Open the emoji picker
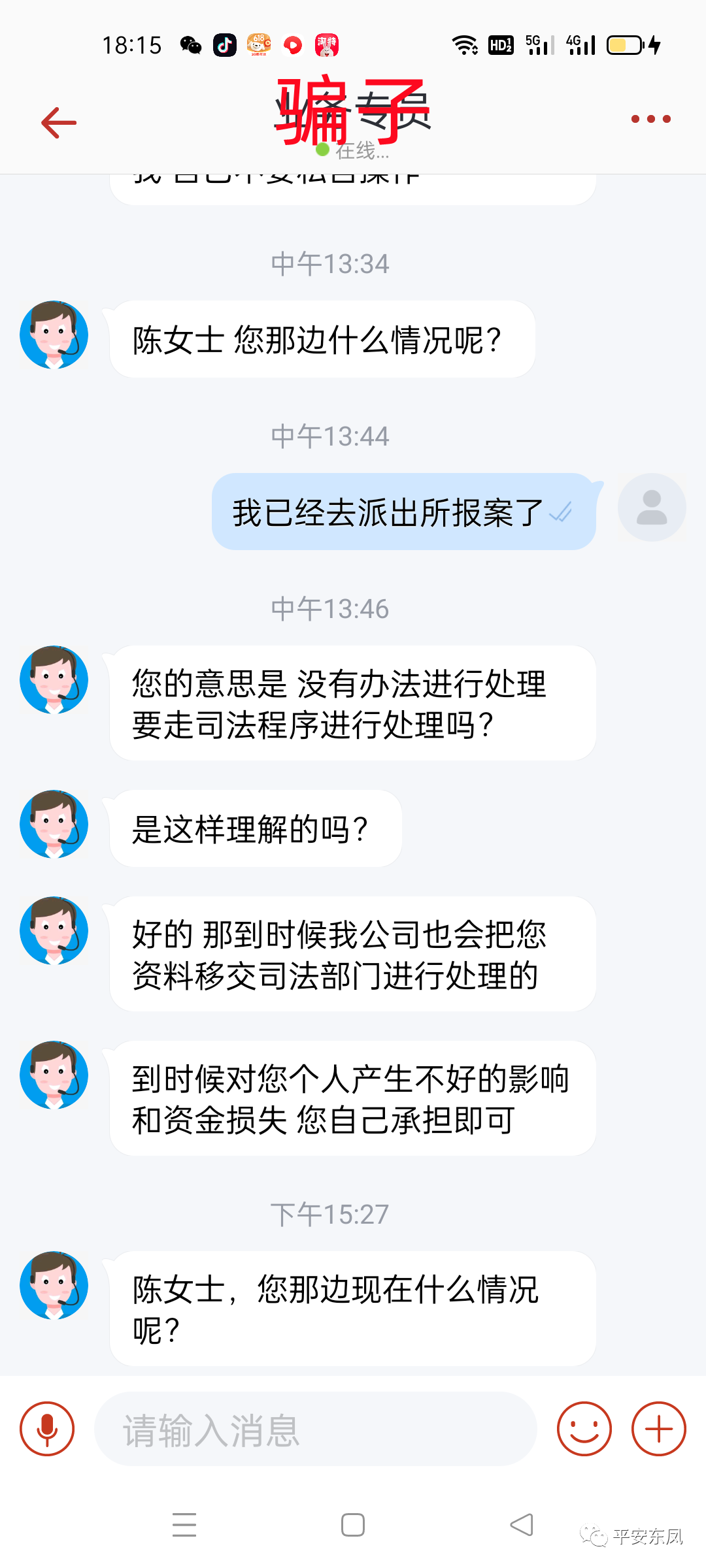706x1568 pixels. [584, 1429]
